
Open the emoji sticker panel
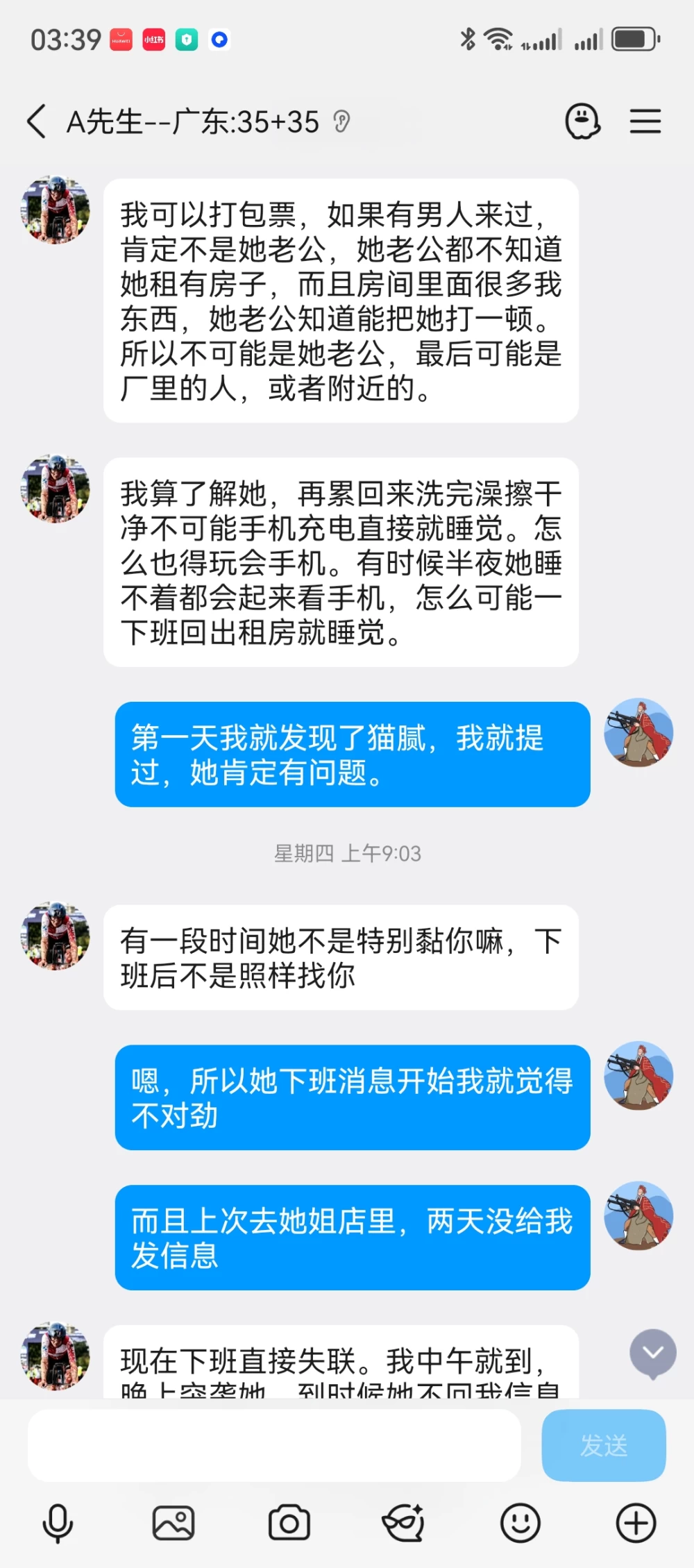coord(520,1524)
